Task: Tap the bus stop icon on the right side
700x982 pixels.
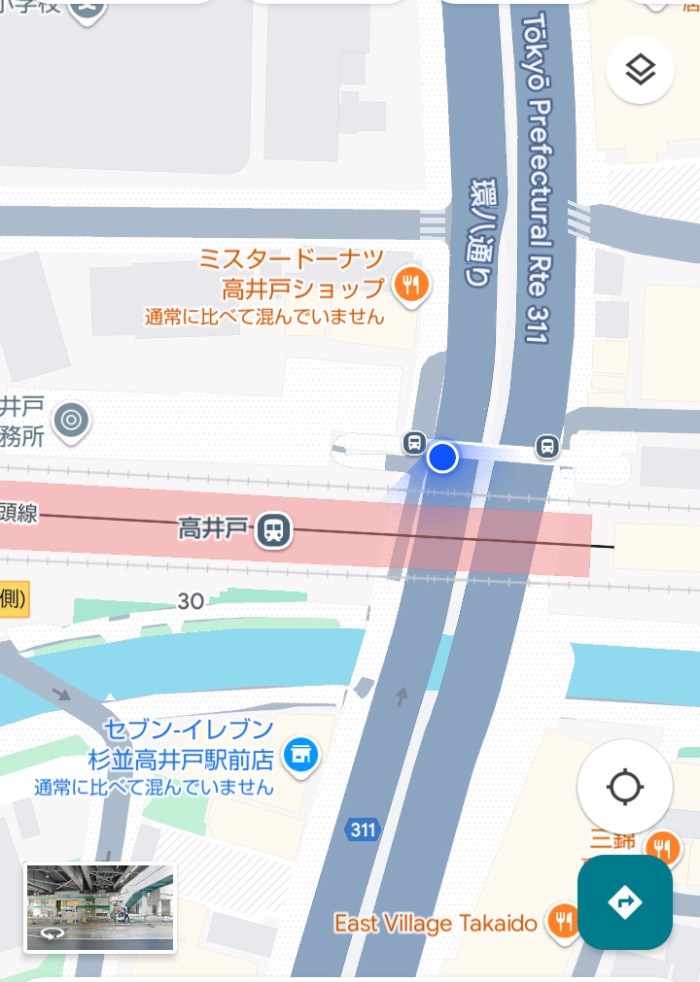Action: (547, 445)
